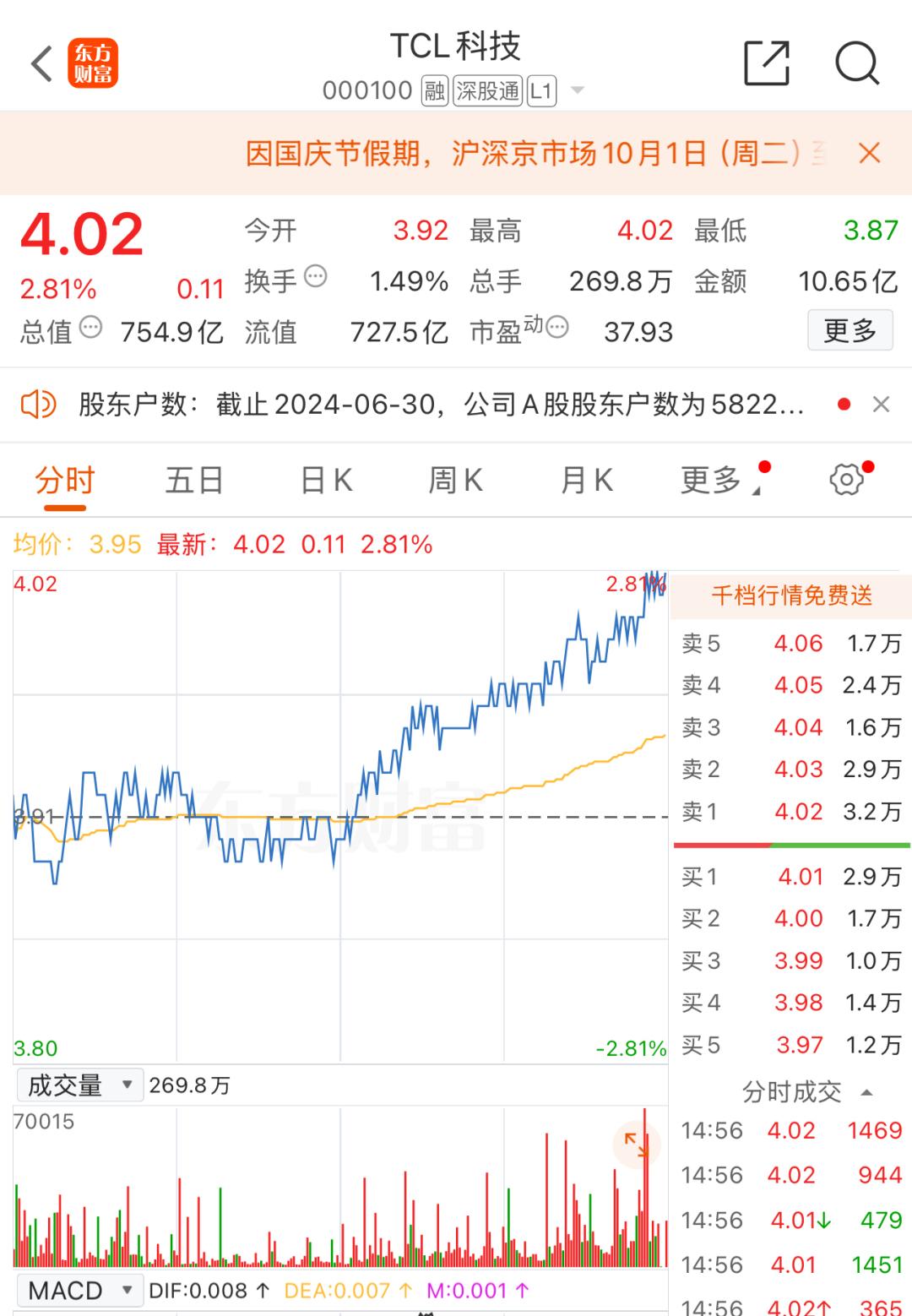Open the search magnifier
This screenshot has width=912, height=1316.
click(x=856, y=63)
